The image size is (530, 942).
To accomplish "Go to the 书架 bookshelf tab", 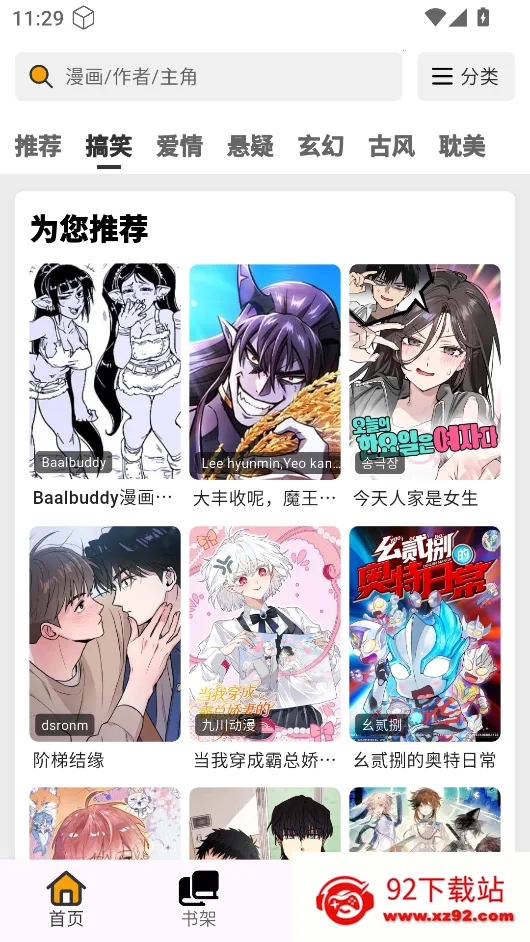I will tap(199, 899).
